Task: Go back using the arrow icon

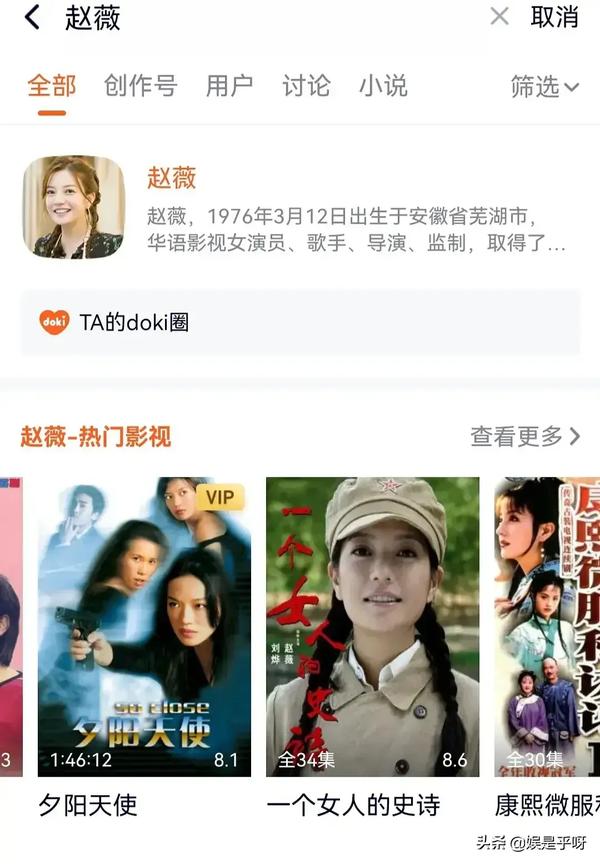Action: 32,18
